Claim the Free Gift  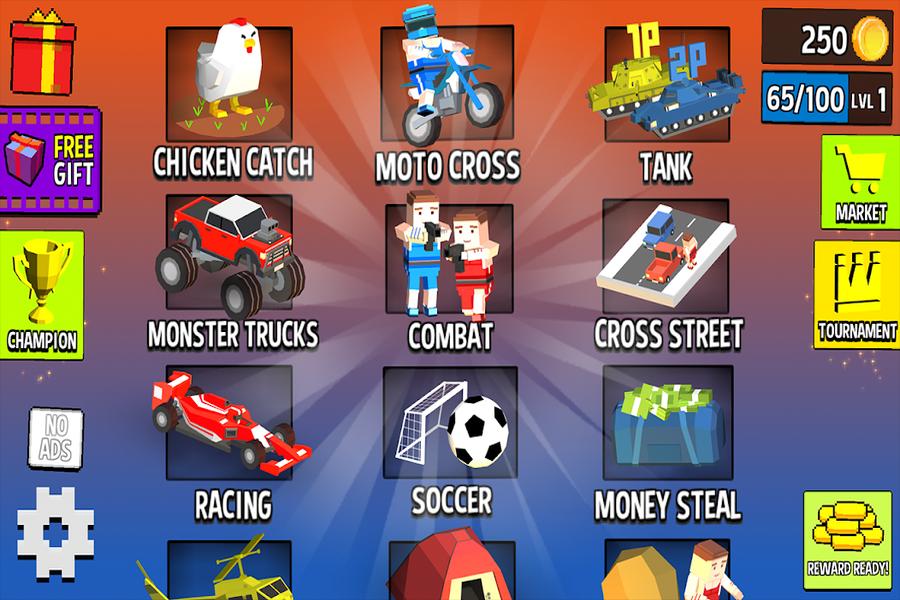(49, 161)
